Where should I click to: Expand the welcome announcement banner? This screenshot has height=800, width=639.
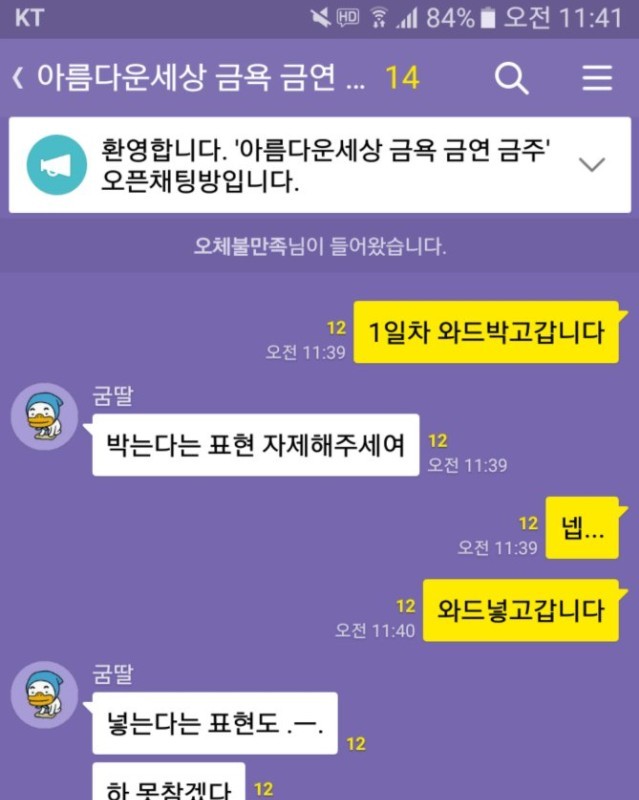[592, 165]
